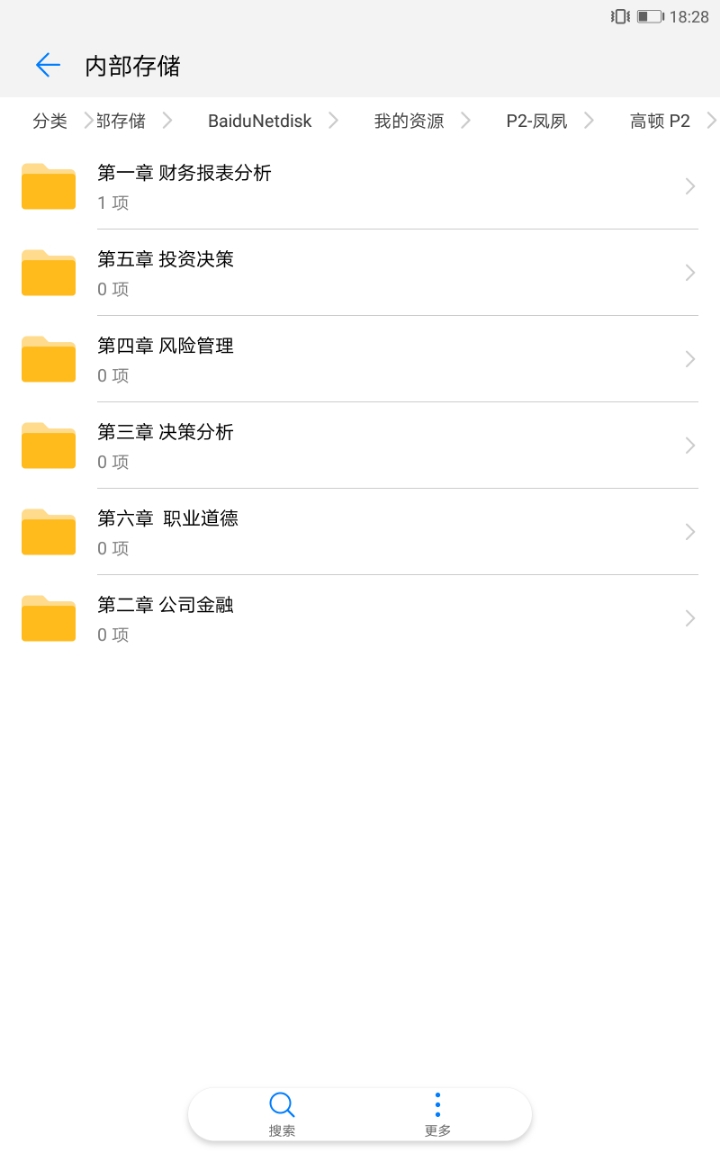Open the 第四章 风险管理 folder
This screenshot has height=1152, width=720.
tap(360, 359)
